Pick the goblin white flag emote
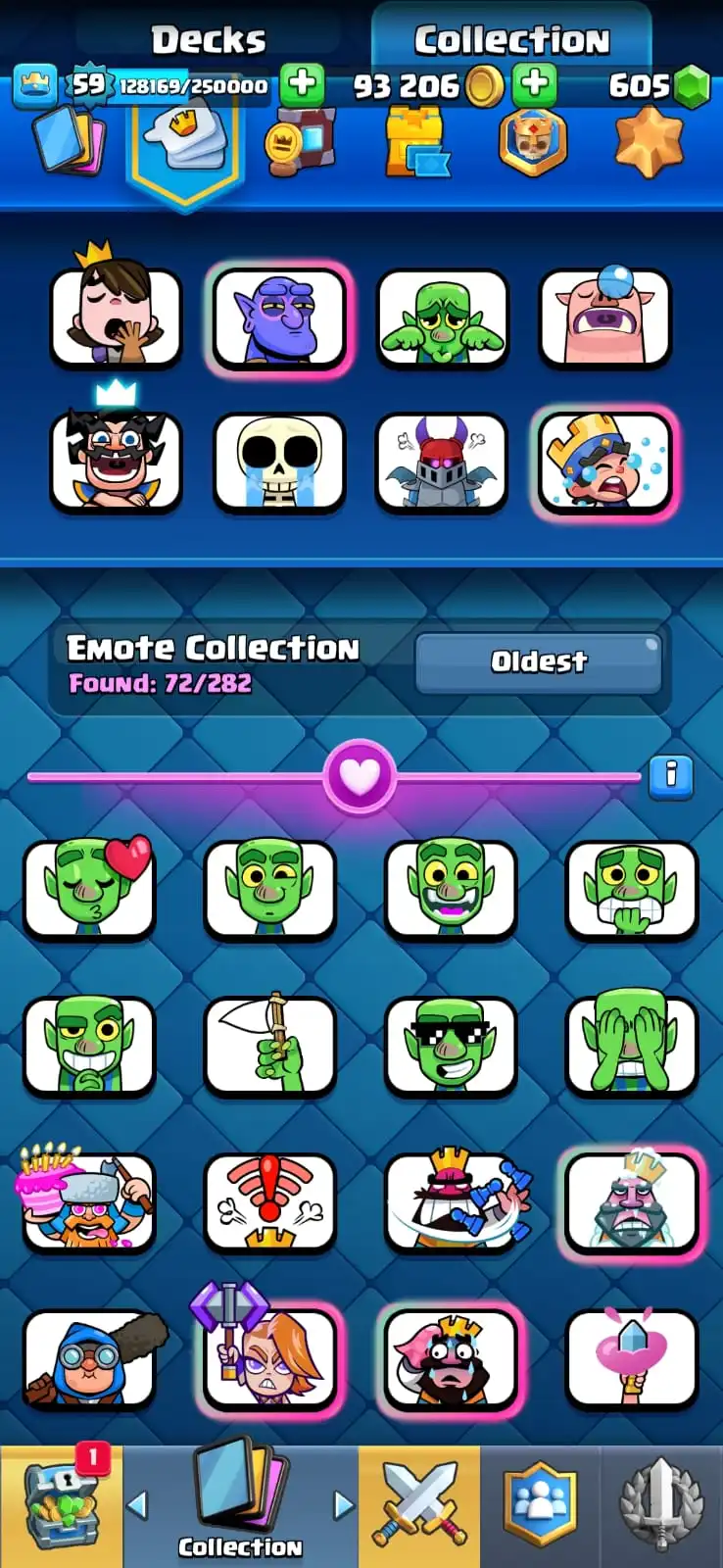The width and height of the screenshot is (723, 1568). 270,1045
